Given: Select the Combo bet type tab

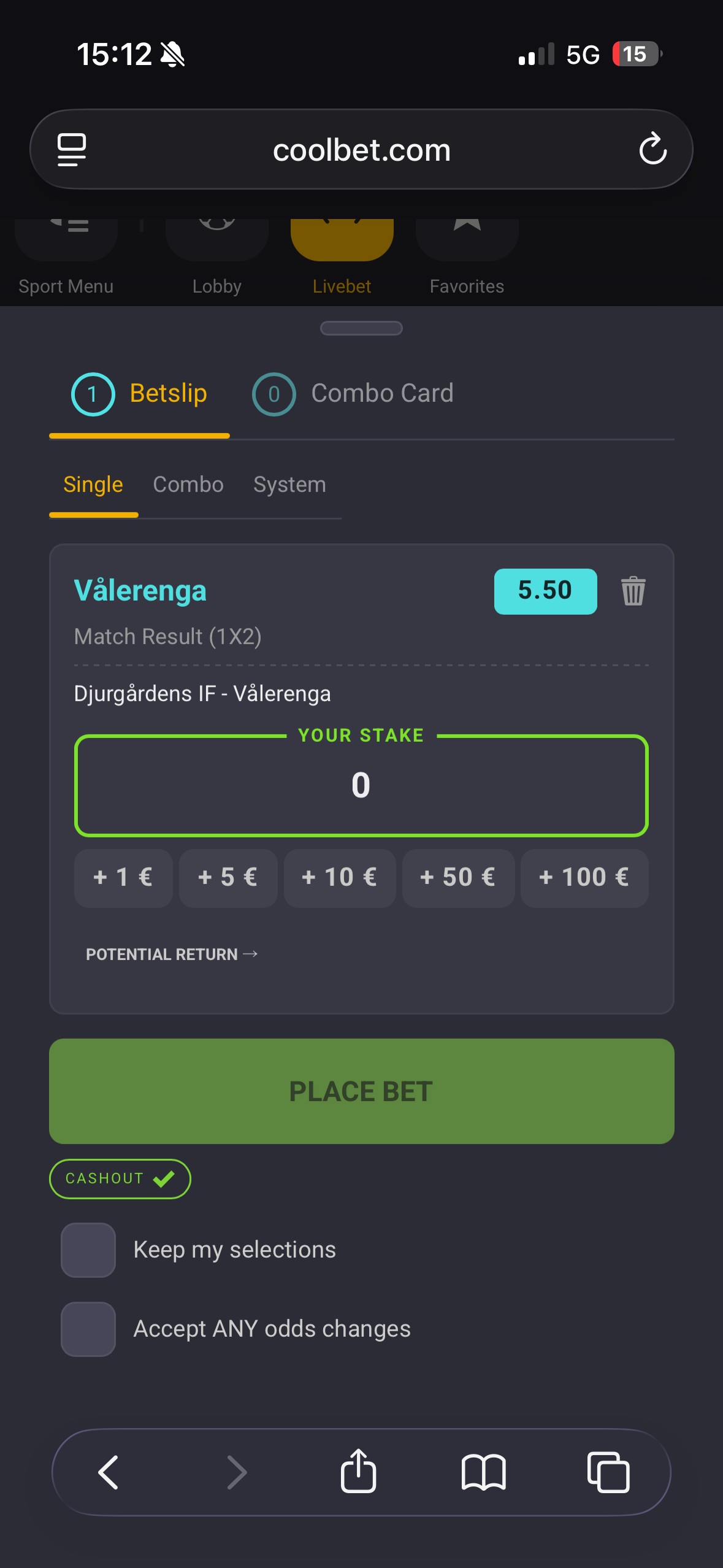Looking at the screenshot, I should point(188,485).
